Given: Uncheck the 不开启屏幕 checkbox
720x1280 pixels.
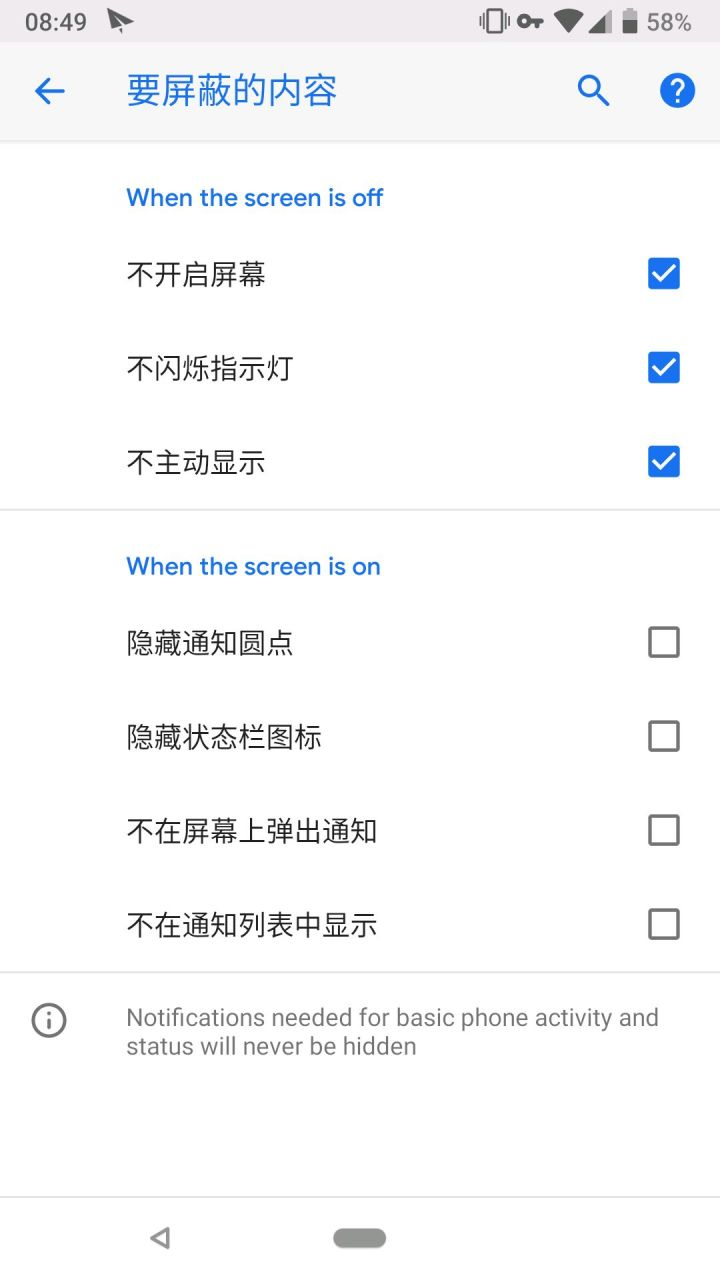Looking at the screenshot, I should click(x=664, y=274).
